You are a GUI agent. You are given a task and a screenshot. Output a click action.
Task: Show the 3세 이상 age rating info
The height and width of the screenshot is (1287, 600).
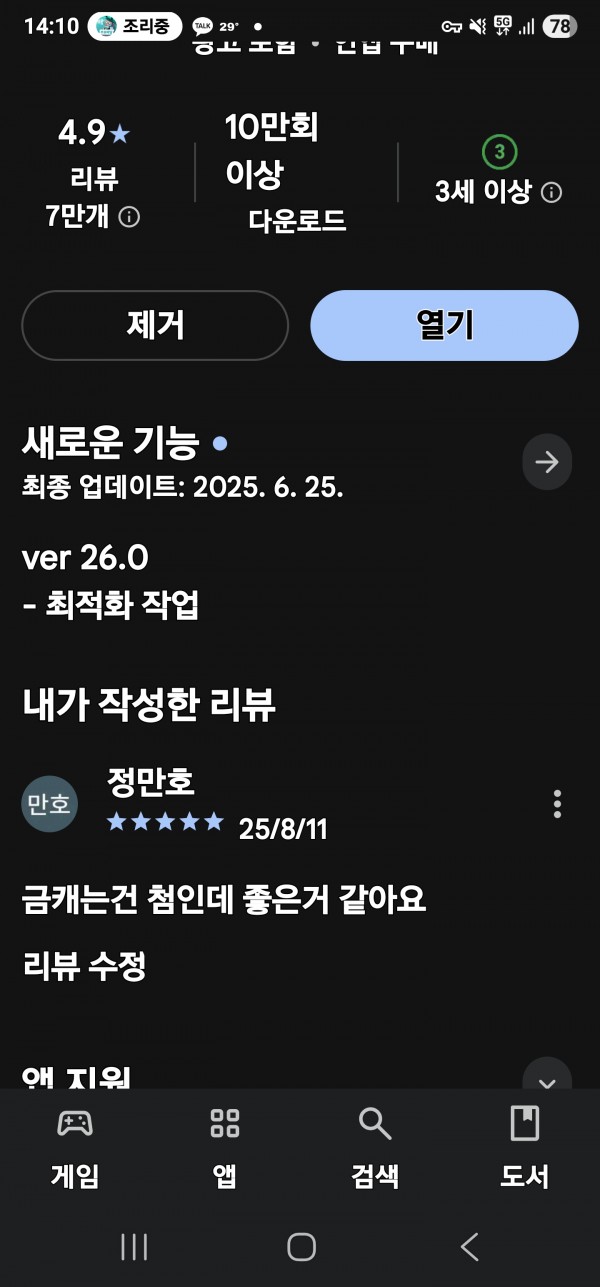pyautogui.click(x=551, y=192)
